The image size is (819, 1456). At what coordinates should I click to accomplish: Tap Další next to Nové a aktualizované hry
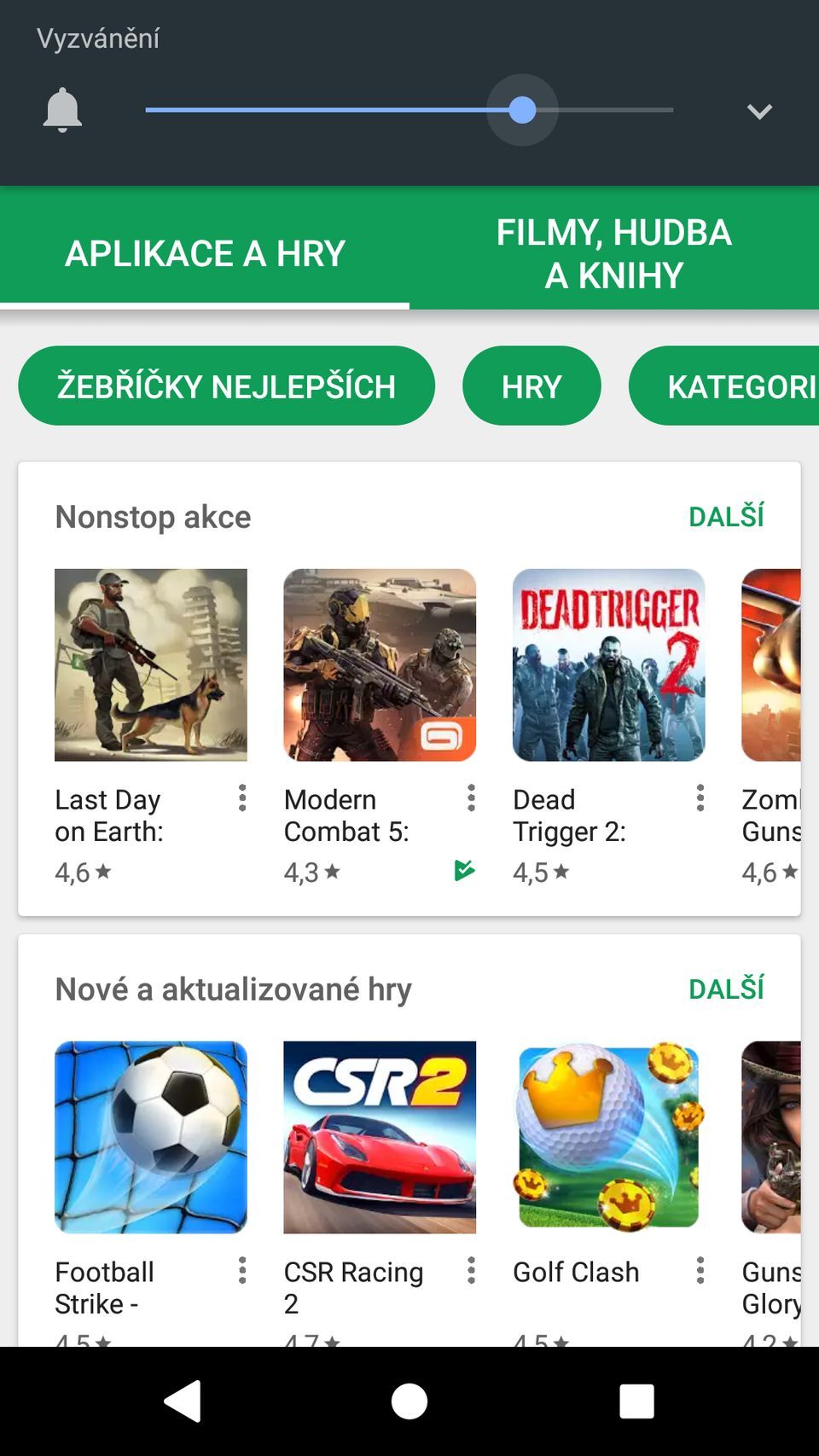[x=726, y=989]
